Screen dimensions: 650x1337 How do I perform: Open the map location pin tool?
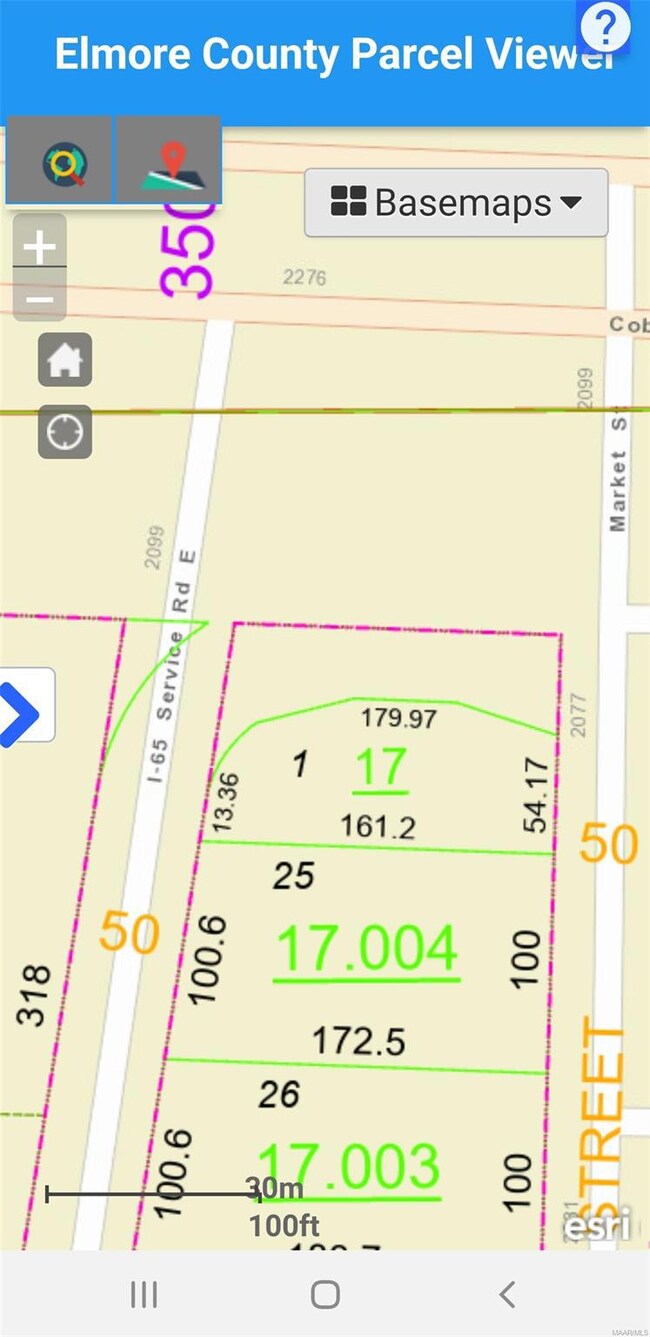[169, 161]
